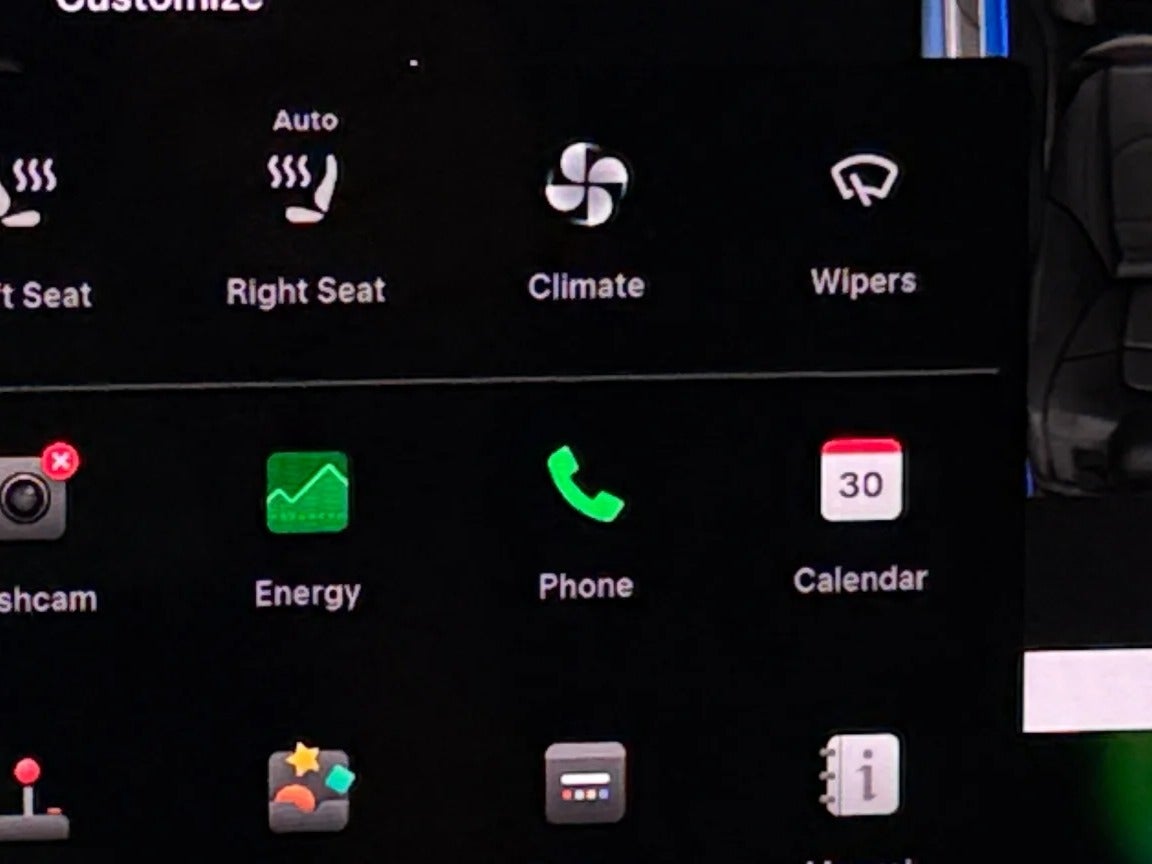1152x864 pixels.
Task: Open the Calendar app
Action: (860, 481)
